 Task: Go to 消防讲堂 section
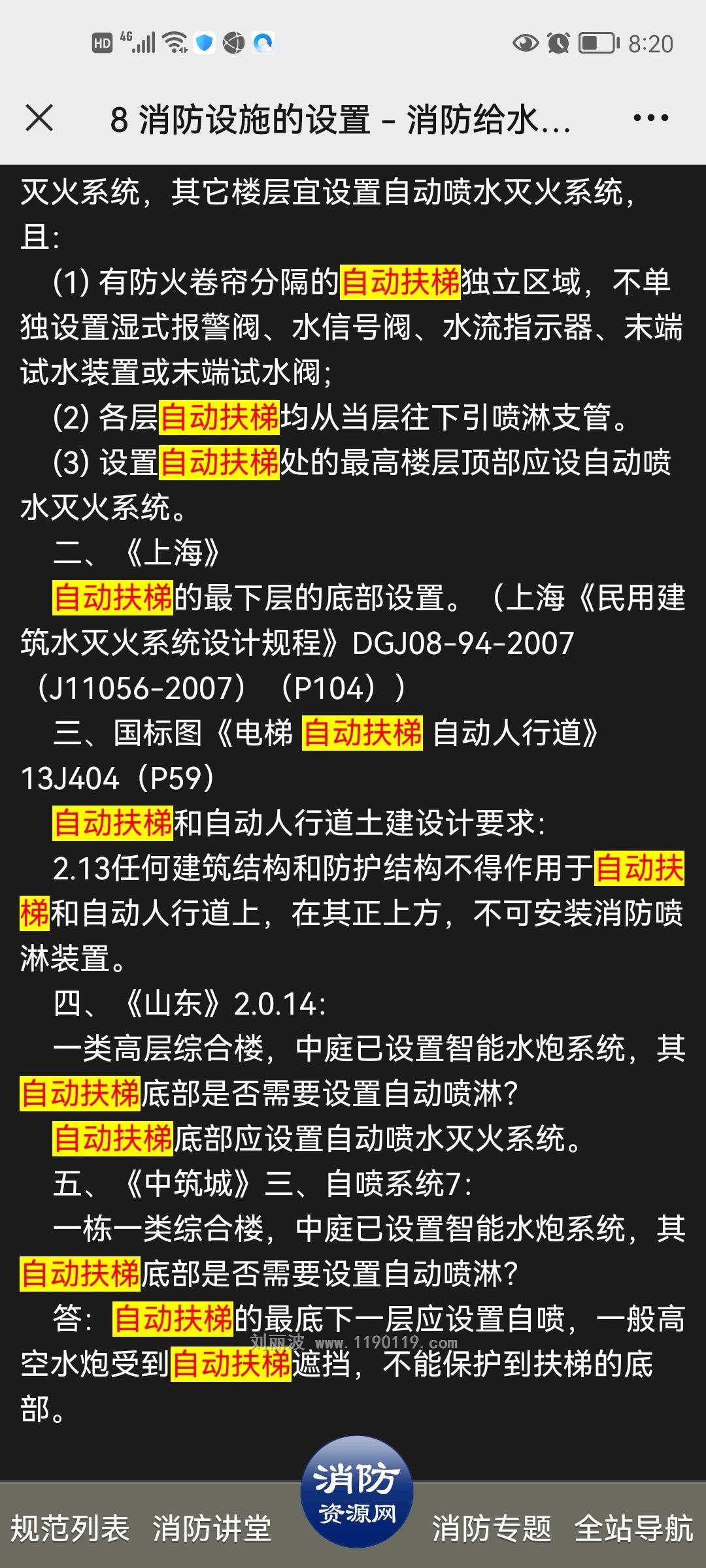(x=212, y=1529)
